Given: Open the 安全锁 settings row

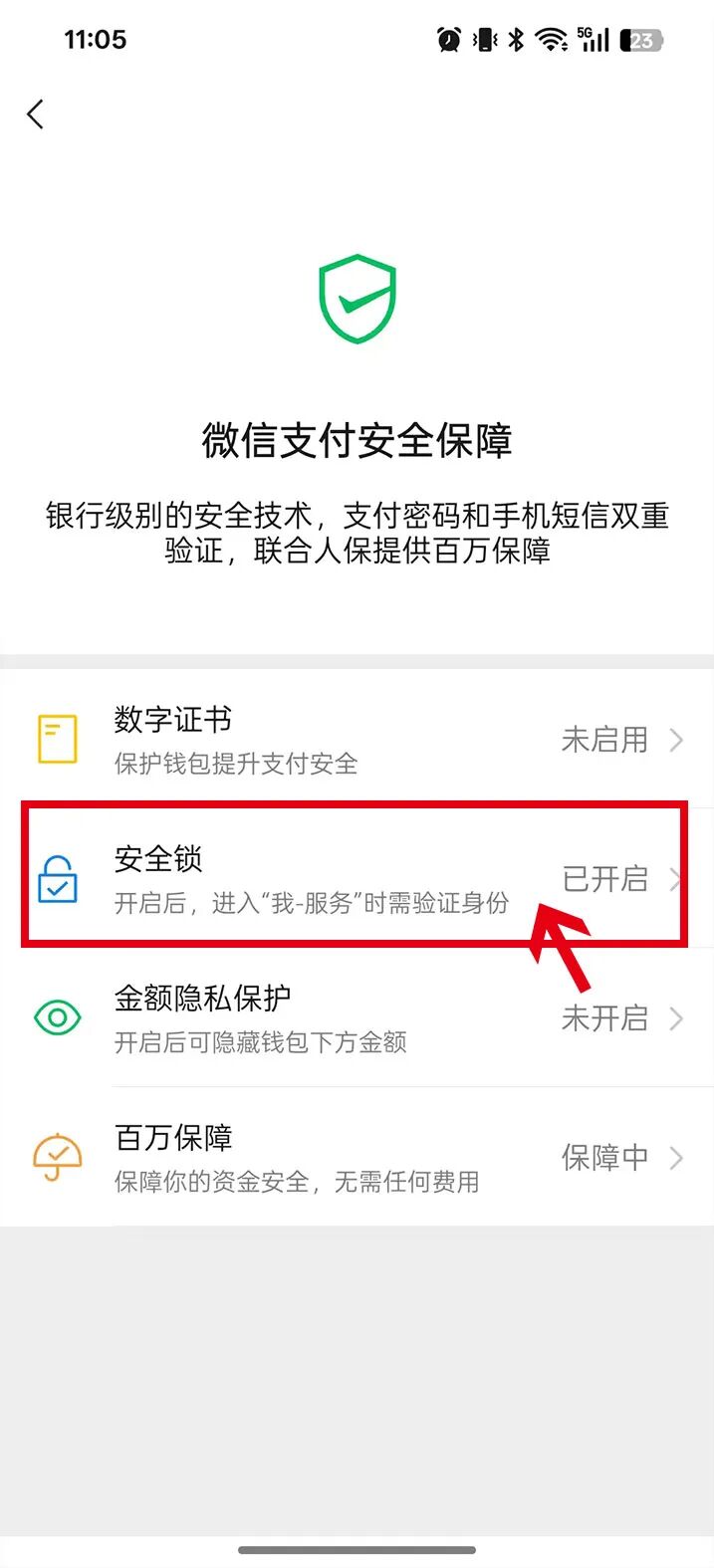Looking at the screenshot, I should coord(357,878).
